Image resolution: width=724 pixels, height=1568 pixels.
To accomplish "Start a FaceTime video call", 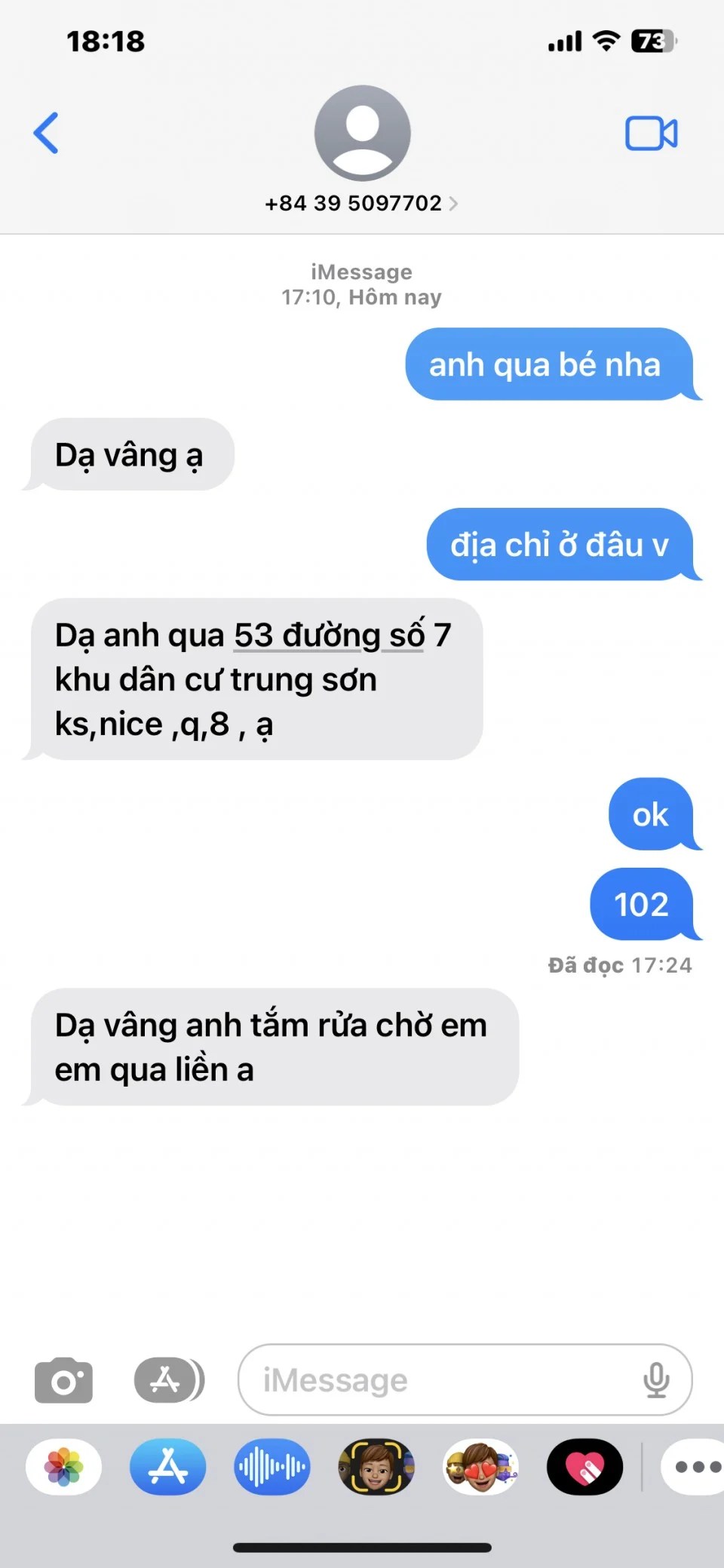I will [651, 134].
